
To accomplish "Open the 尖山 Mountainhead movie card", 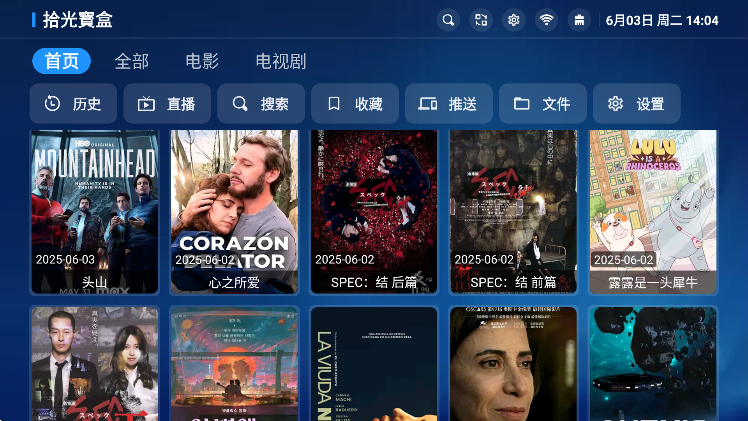I will pyautogui.click(x=94, y=212).
